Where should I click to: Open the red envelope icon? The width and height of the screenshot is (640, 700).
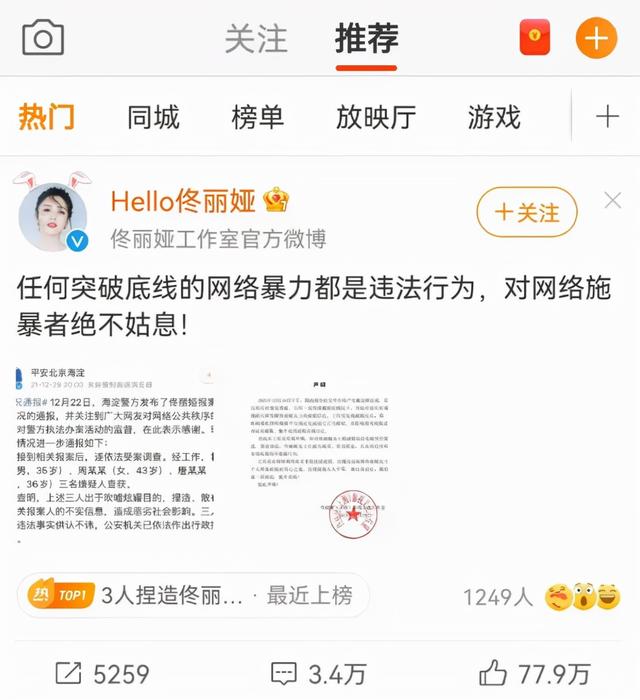coord(535,38)
